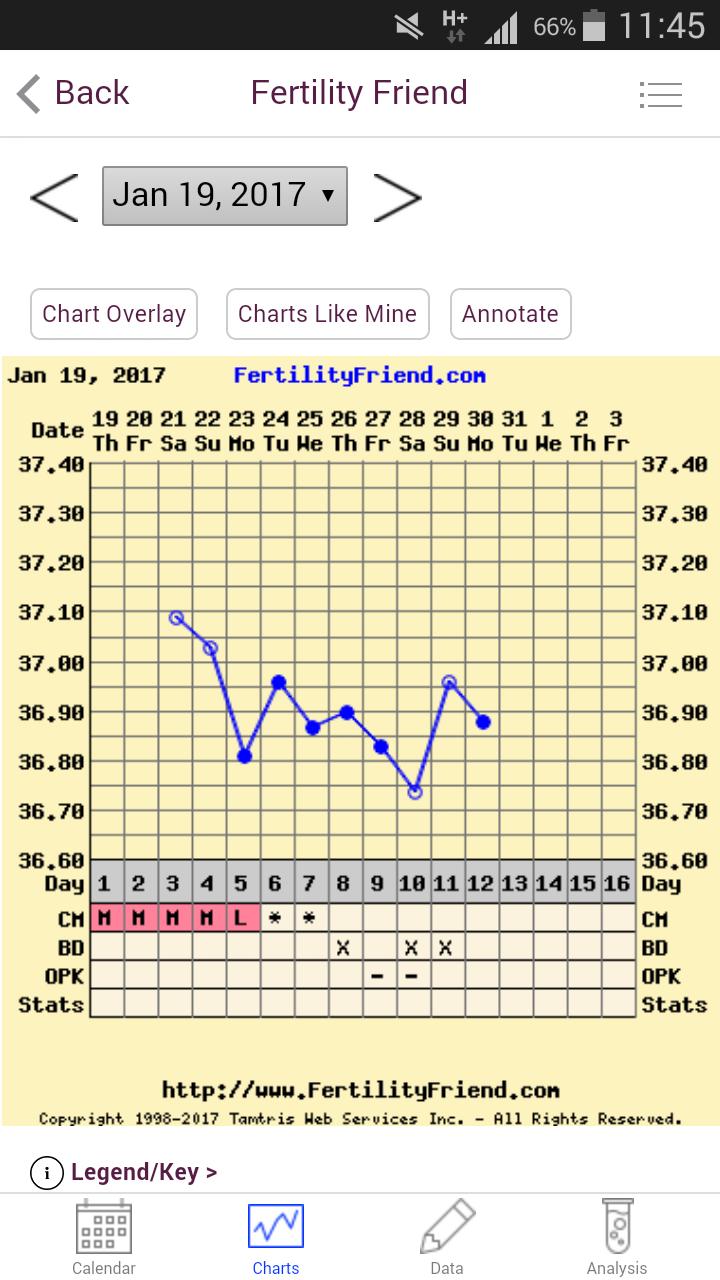
Task: Open Chart Overlay
Action: [x=114, y=314]
